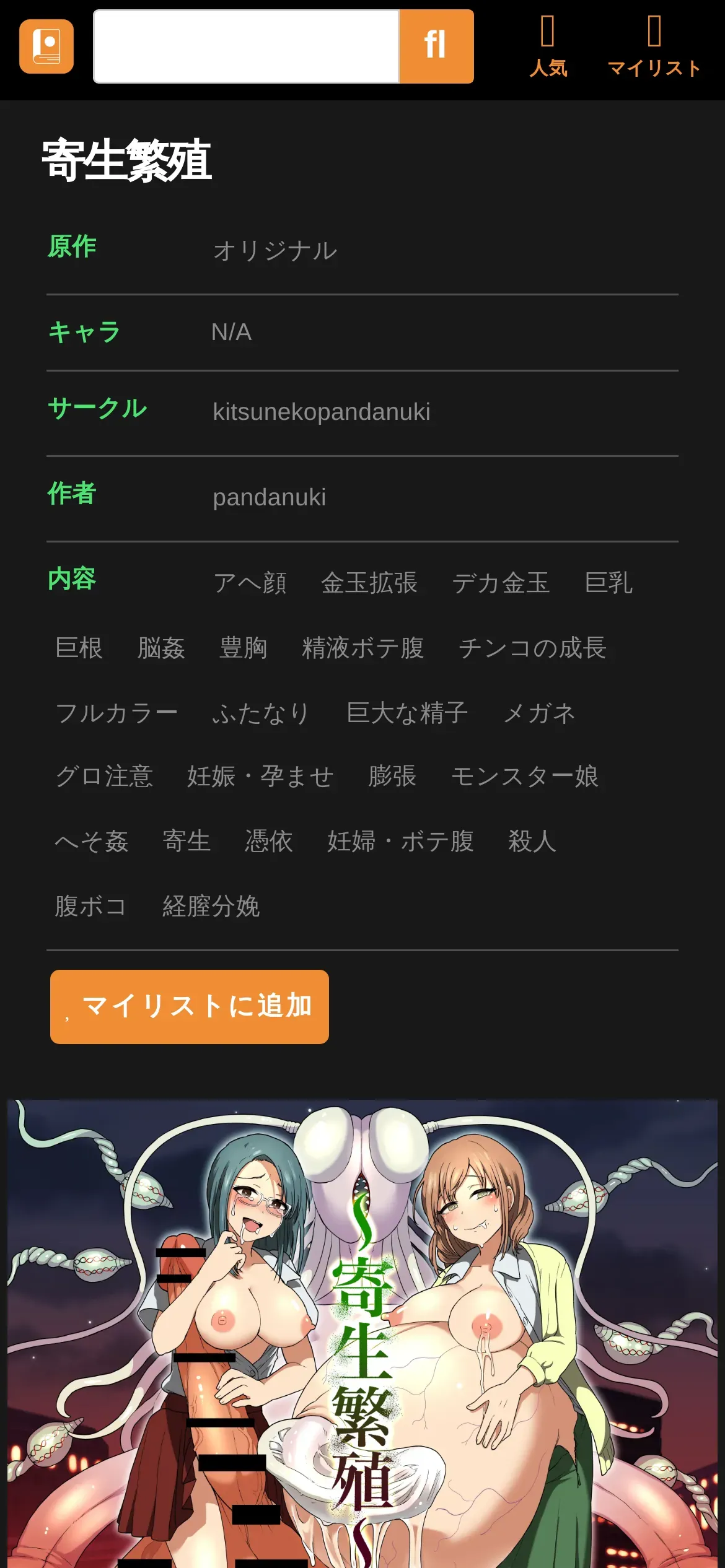This screenshot has width=725, height=1568.
Task: Open the author pandanuki
Action: click(x=270, y=497)
